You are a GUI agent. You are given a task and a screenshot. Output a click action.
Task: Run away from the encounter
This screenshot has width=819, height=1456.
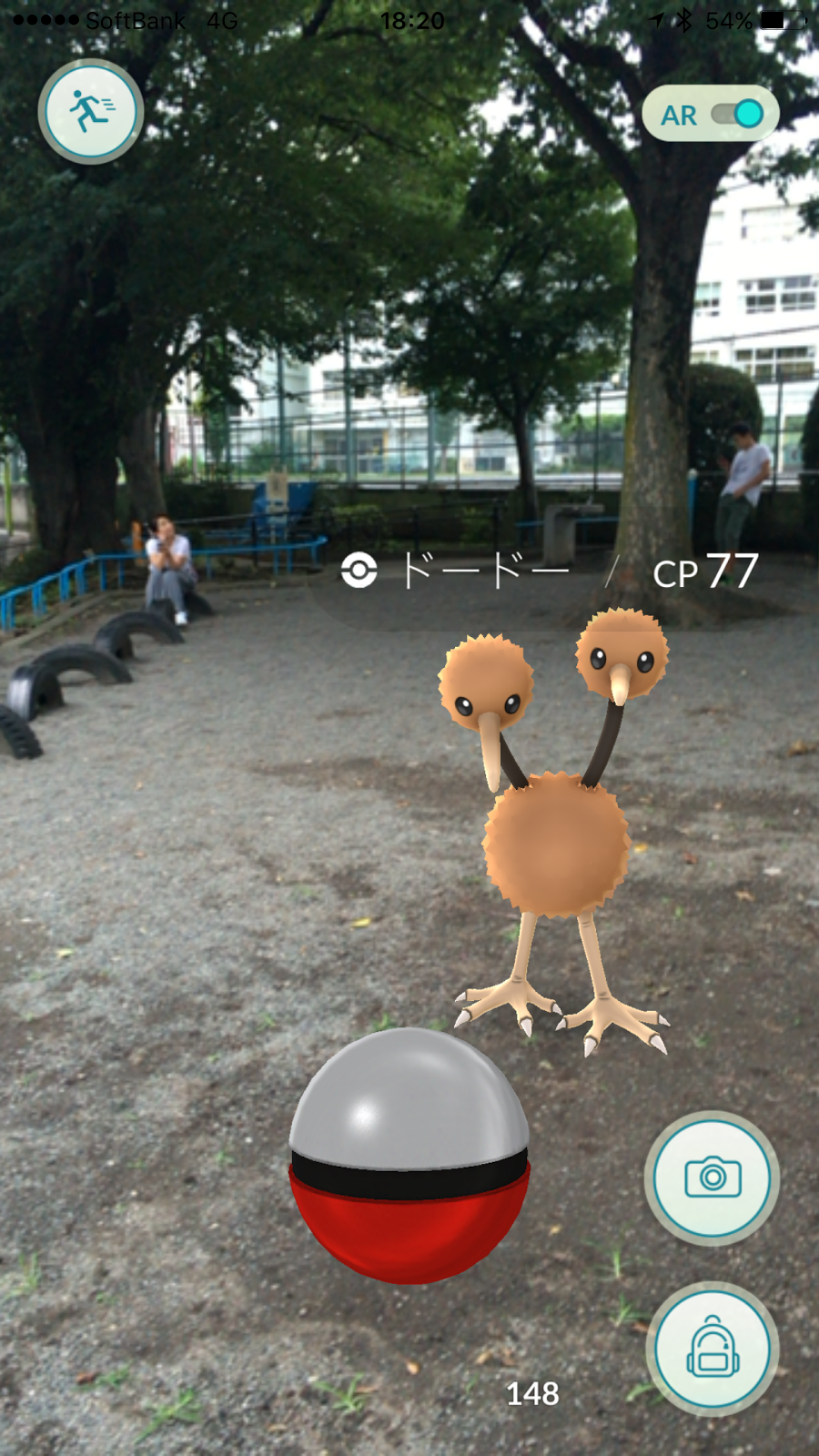(90, 111)
